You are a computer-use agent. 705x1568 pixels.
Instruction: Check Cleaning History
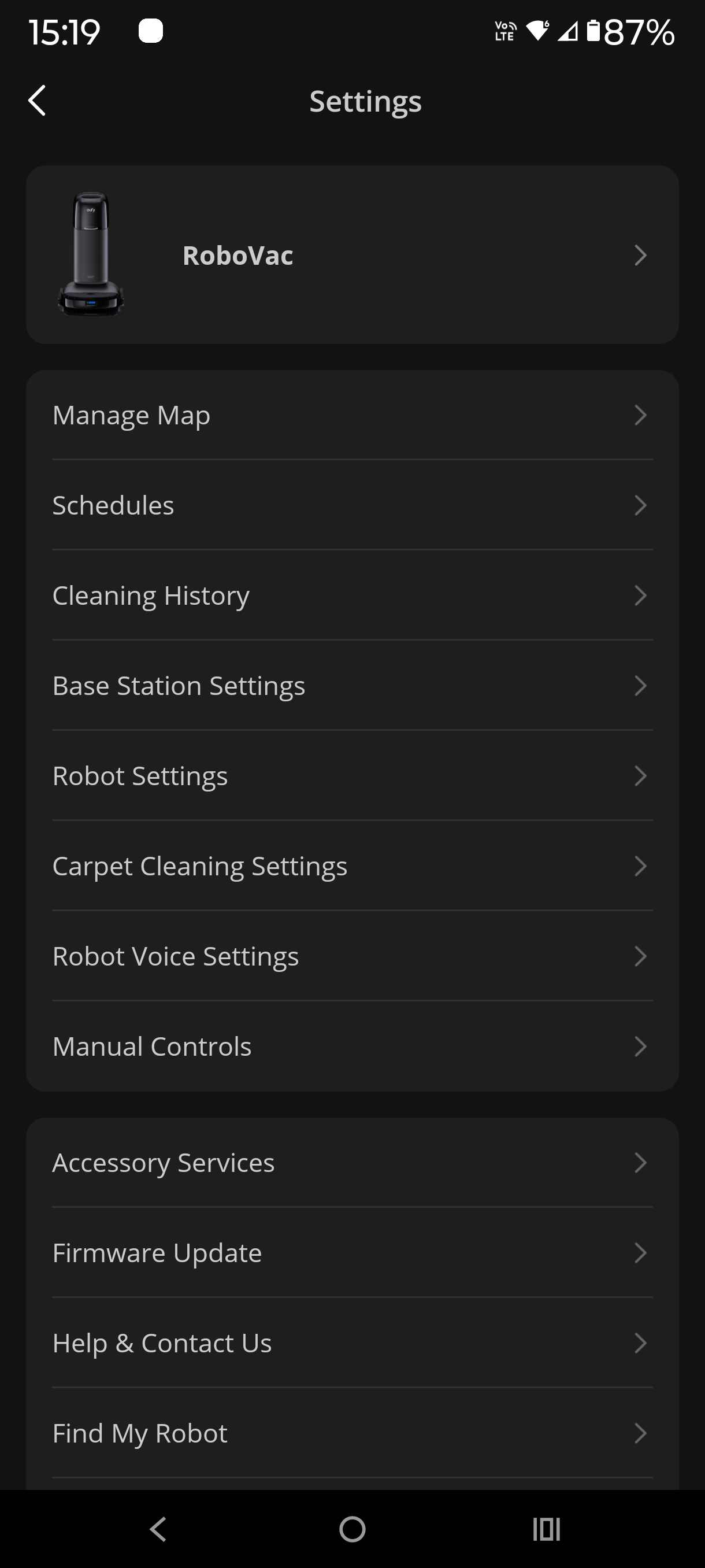pos(352,596)
